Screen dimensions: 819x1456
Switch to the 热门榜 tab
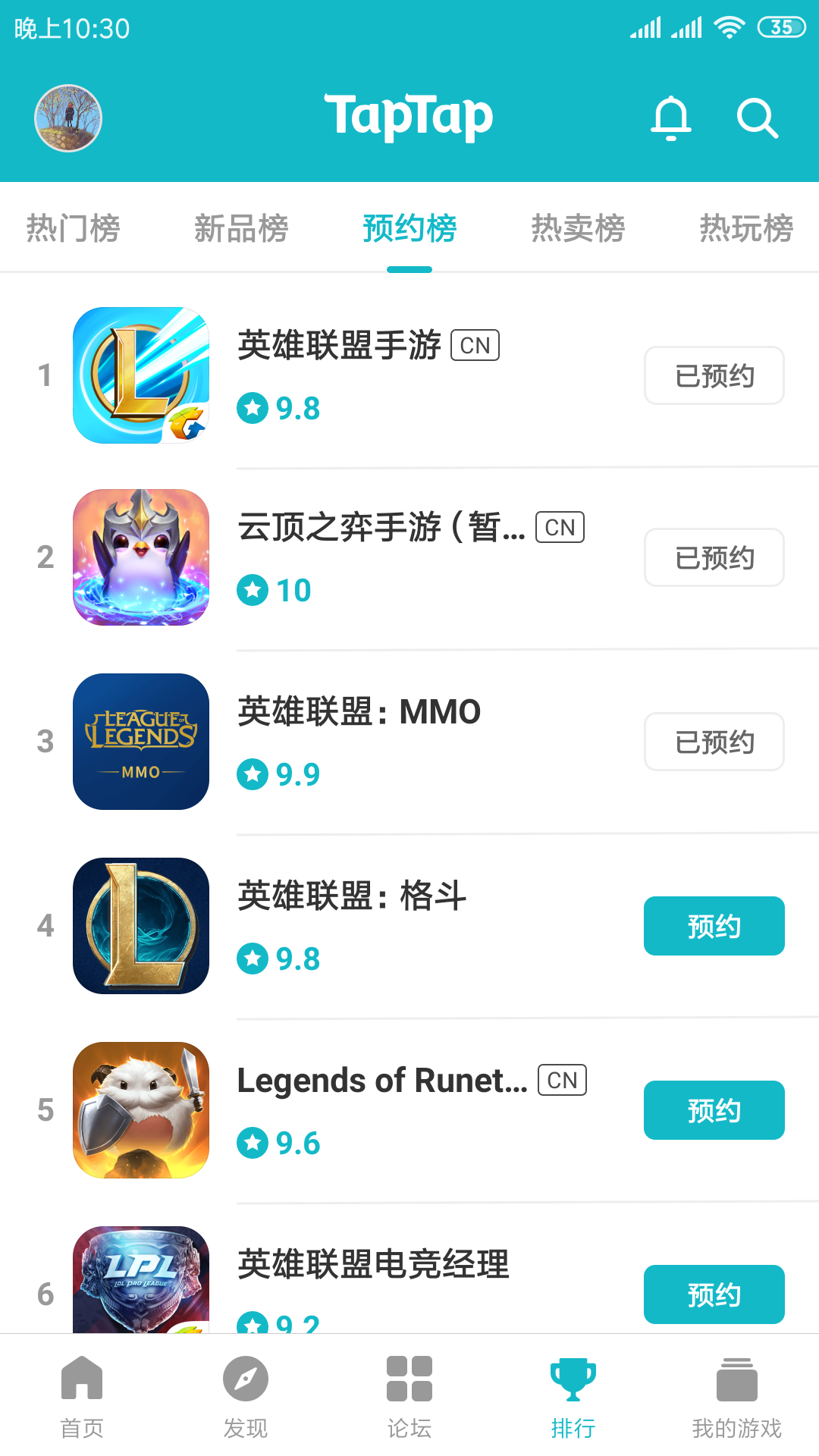tap(73, 227)
